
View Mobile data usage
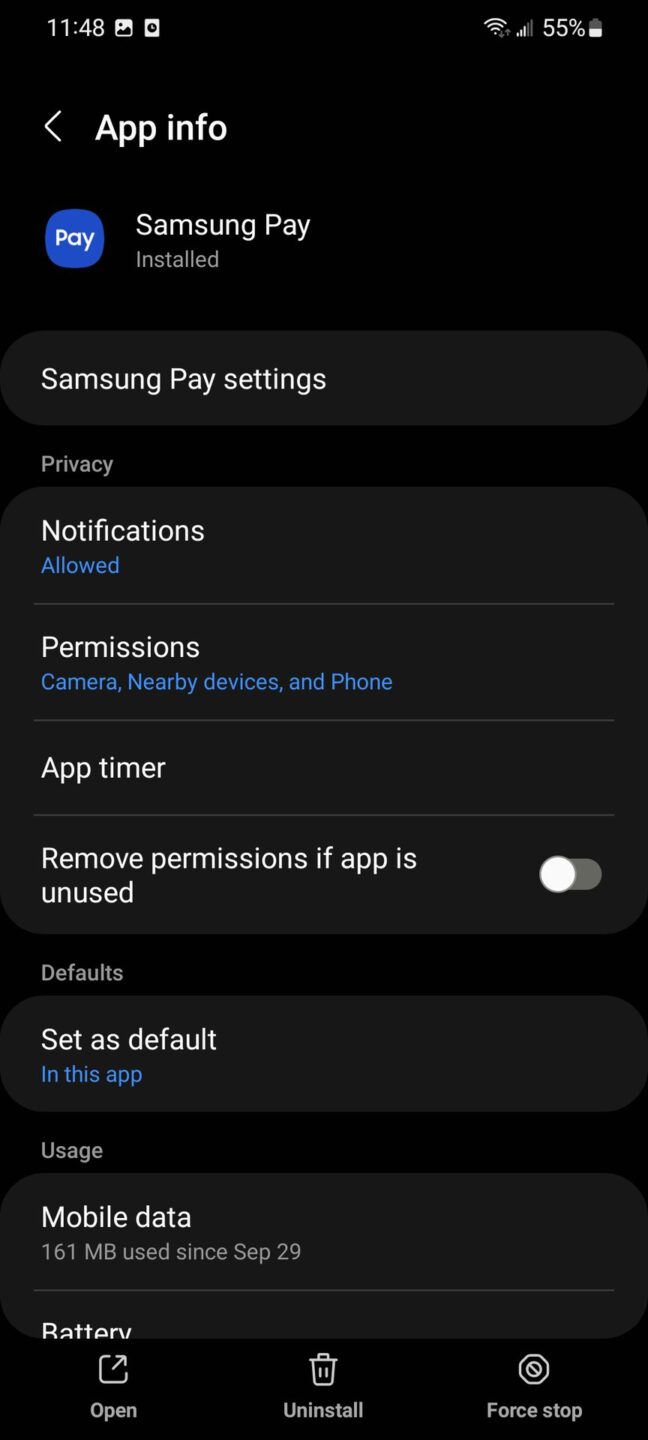point(323,1233)
